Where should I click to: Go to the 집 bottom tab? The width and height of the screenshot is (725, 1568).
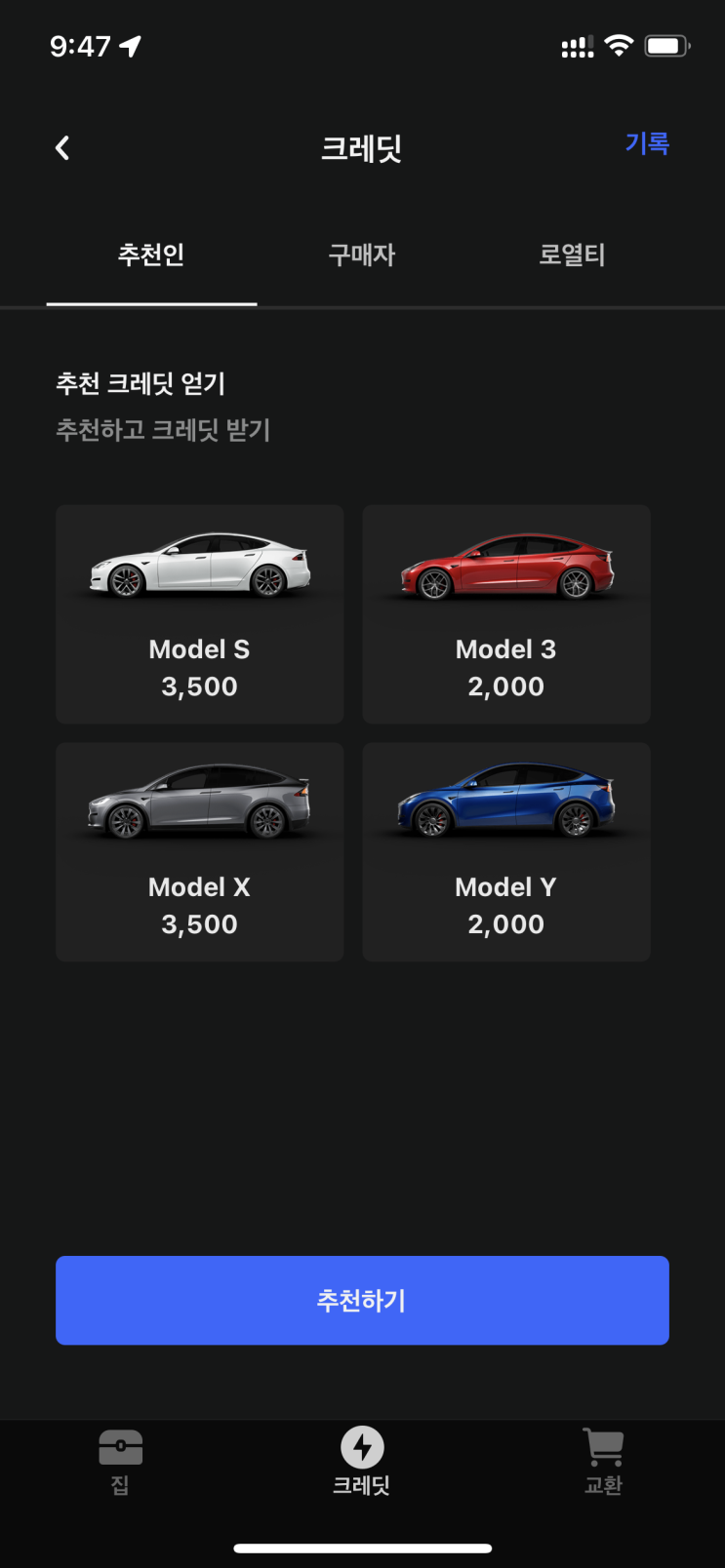120,1461
